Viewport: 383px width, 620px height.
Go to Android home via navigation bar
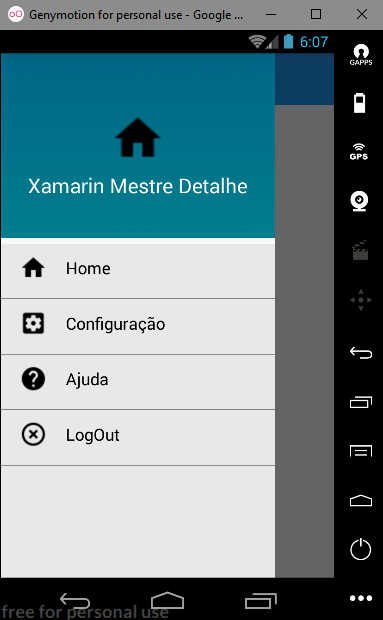[x=168, y=601]
